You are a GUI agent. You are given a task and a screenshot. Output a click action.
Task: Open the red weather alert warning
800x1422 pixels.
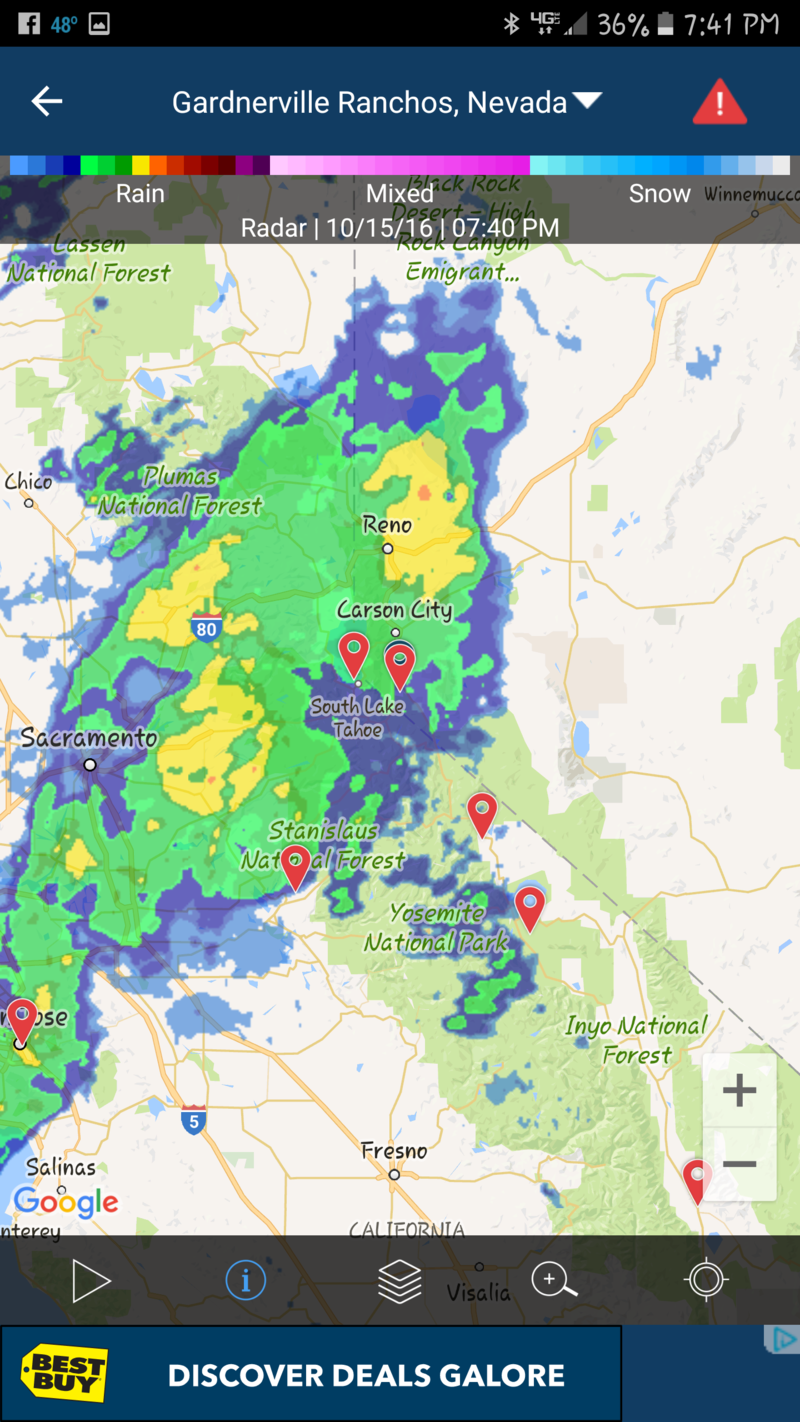719,102
